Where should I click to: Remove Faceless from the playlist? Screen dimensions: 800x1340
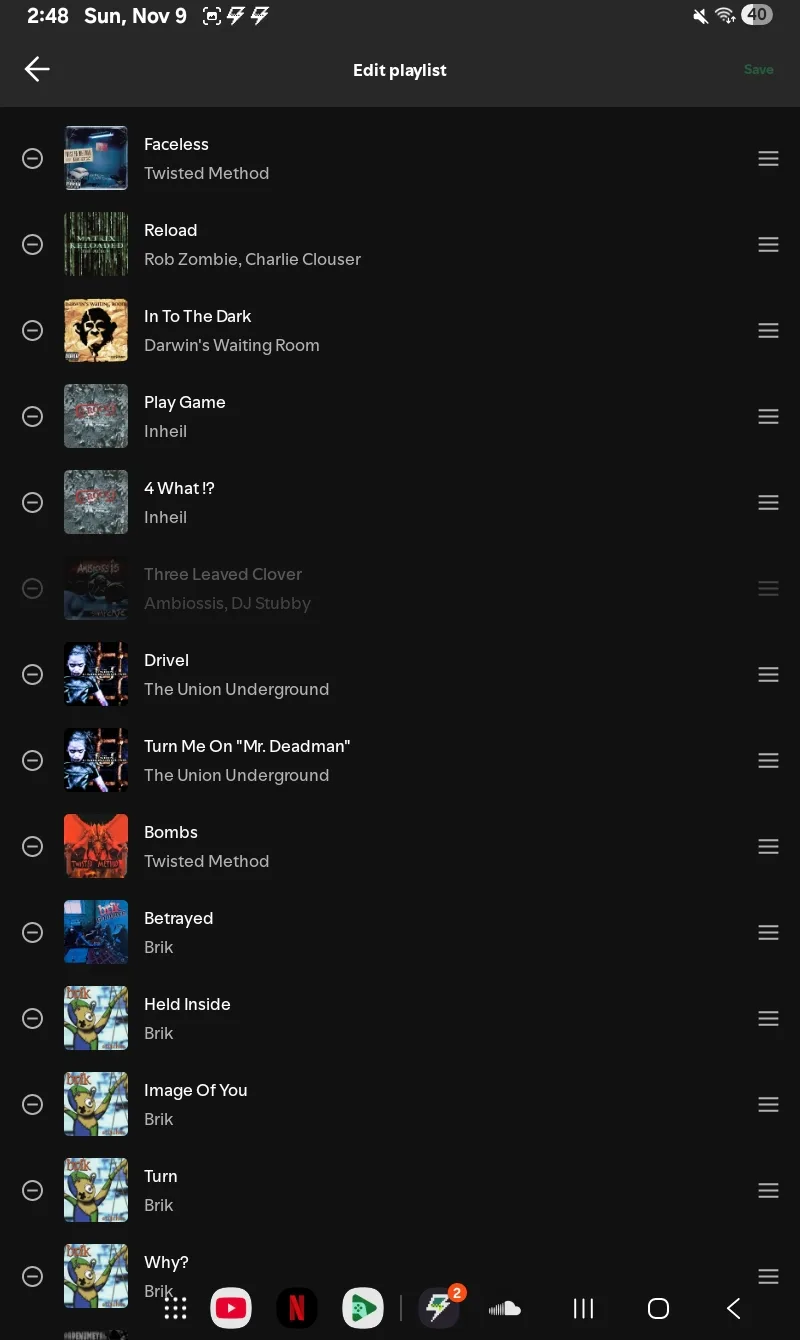(33, 158)
